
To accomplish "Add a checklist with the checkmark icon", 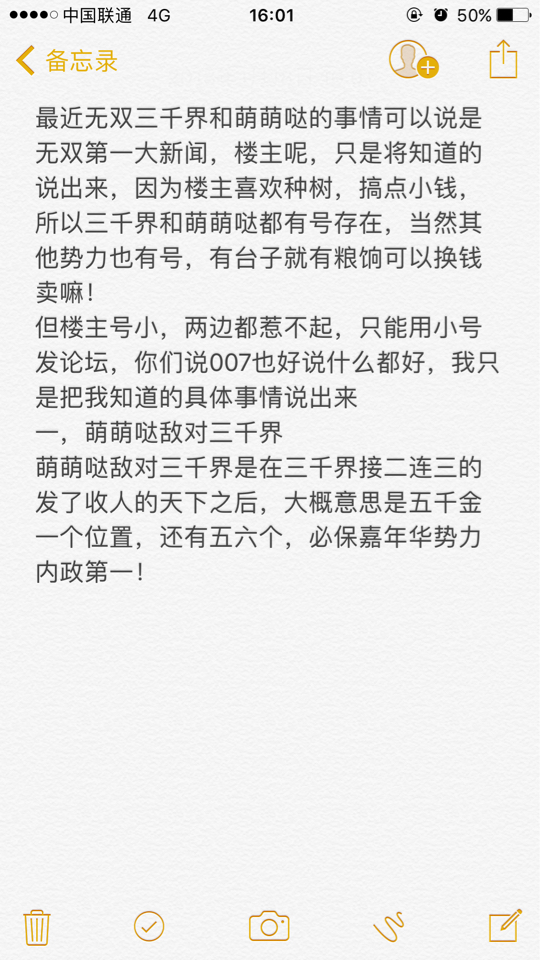I will tap(149, 926).
